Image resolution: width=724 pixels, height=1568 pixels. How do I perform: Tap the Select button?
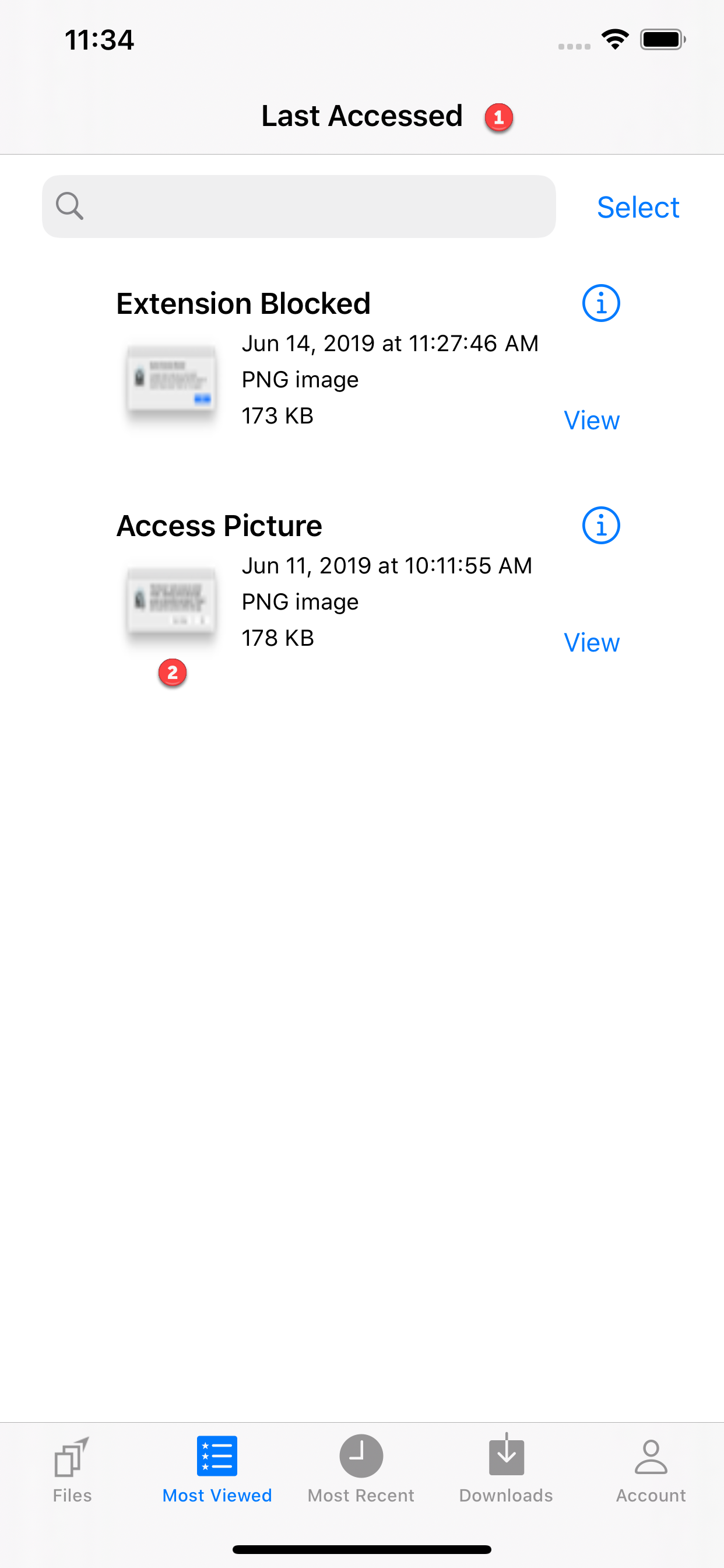click(x=638, y=208)
